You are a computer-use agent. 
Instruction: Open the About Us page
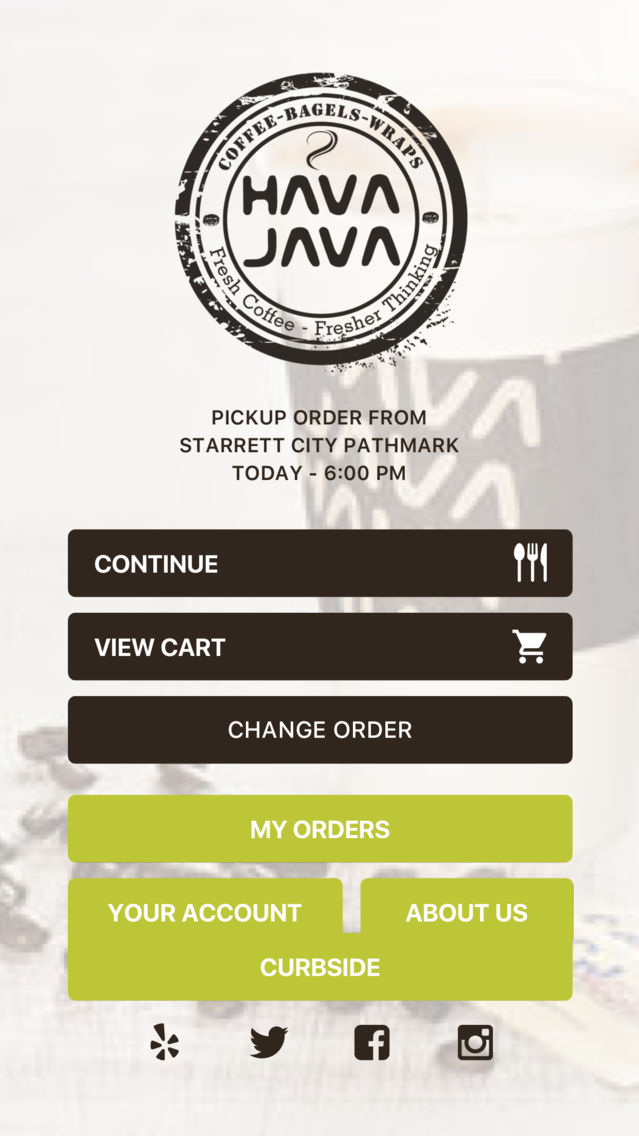pos(467,912)
